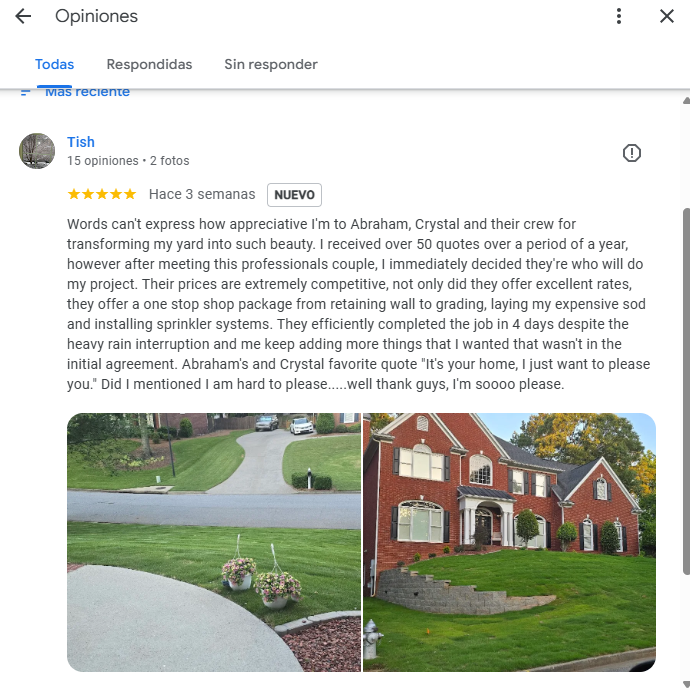This screenshot has height=690, width=690.
Task: Switch to the Todas tab
Action: tap(54, 64)
